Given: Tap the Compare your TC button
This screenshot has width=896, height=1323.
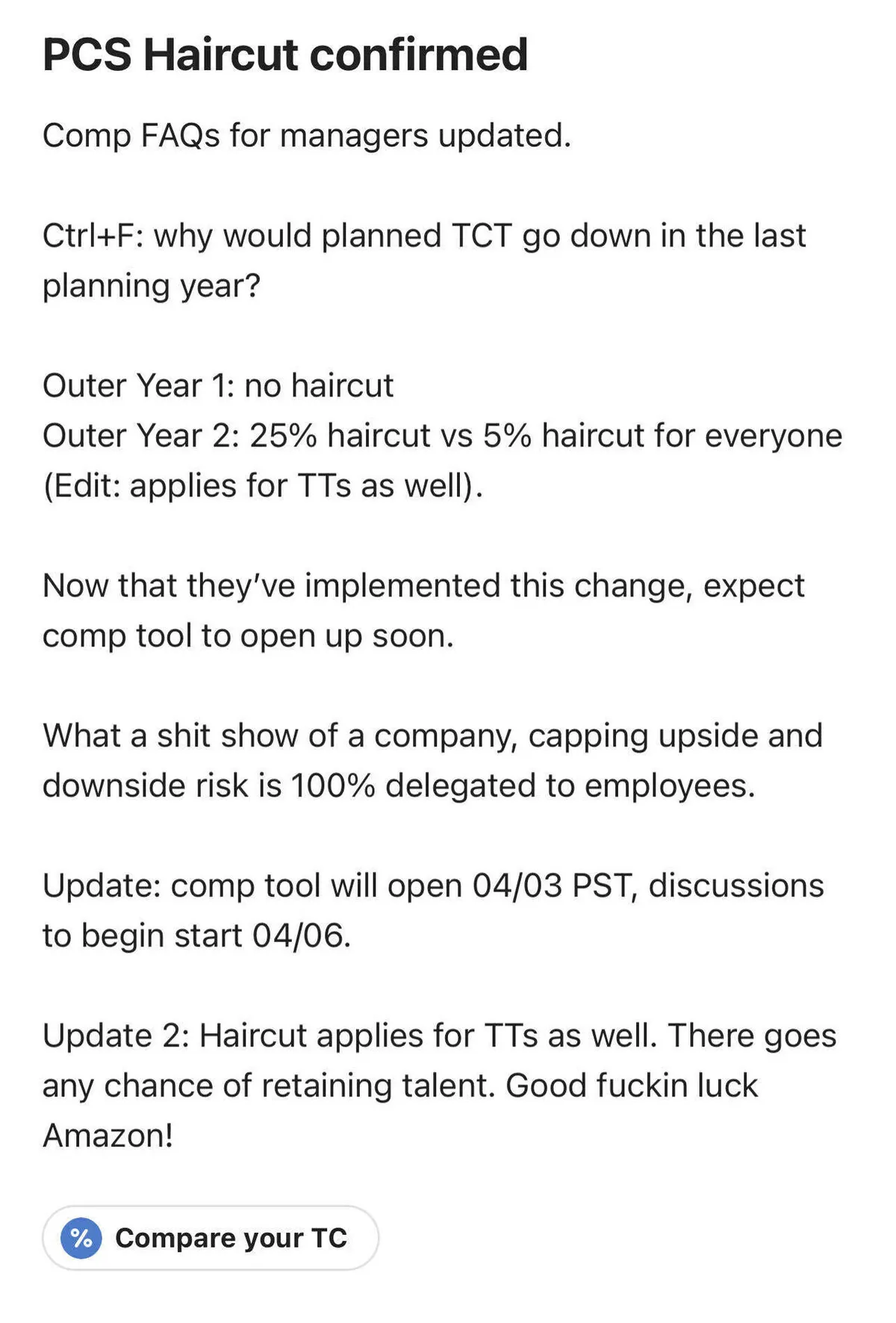Looking at the screenshot, I should coord(211,1238).
